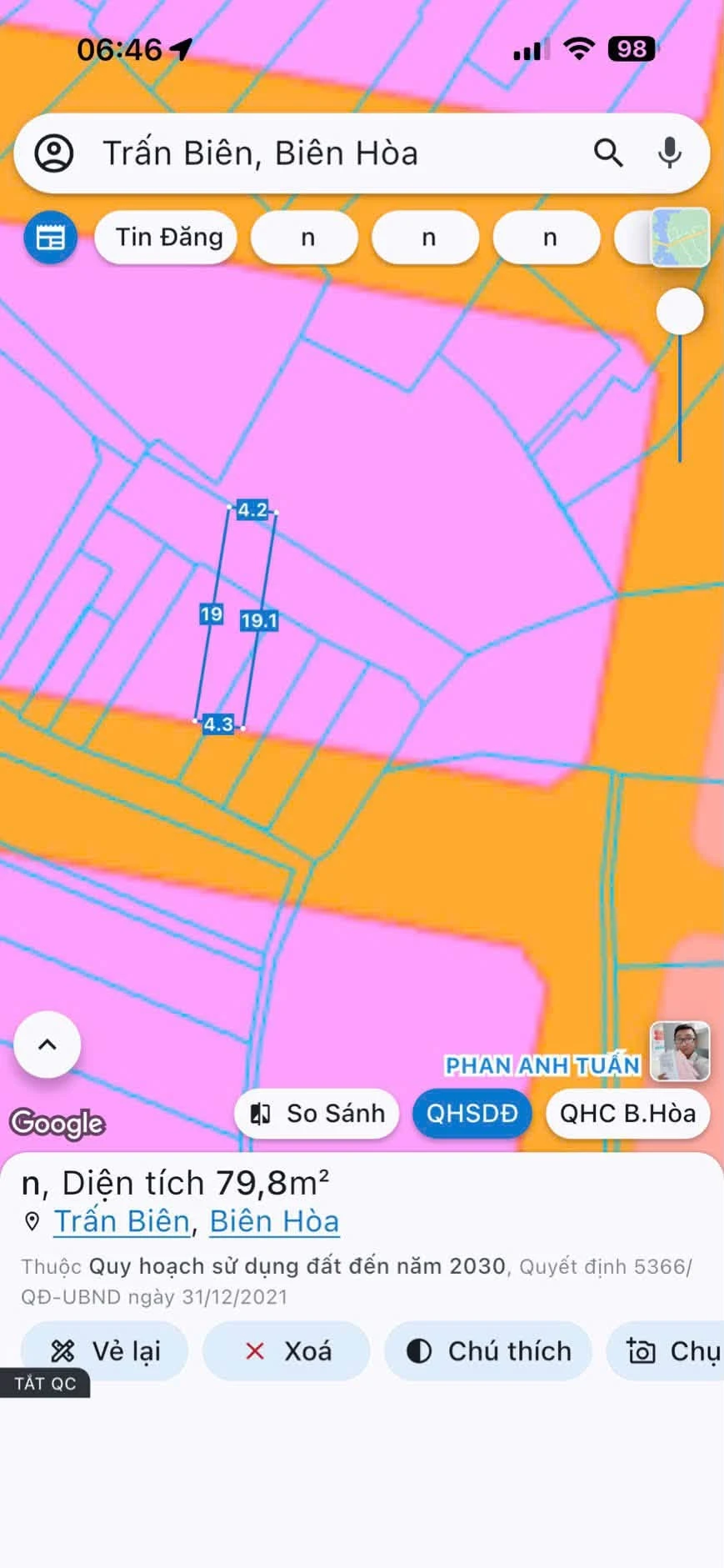This screenshot has height=1568, width=724.
Task: Open So Sánh compare mode
Action: [317, 1114]
